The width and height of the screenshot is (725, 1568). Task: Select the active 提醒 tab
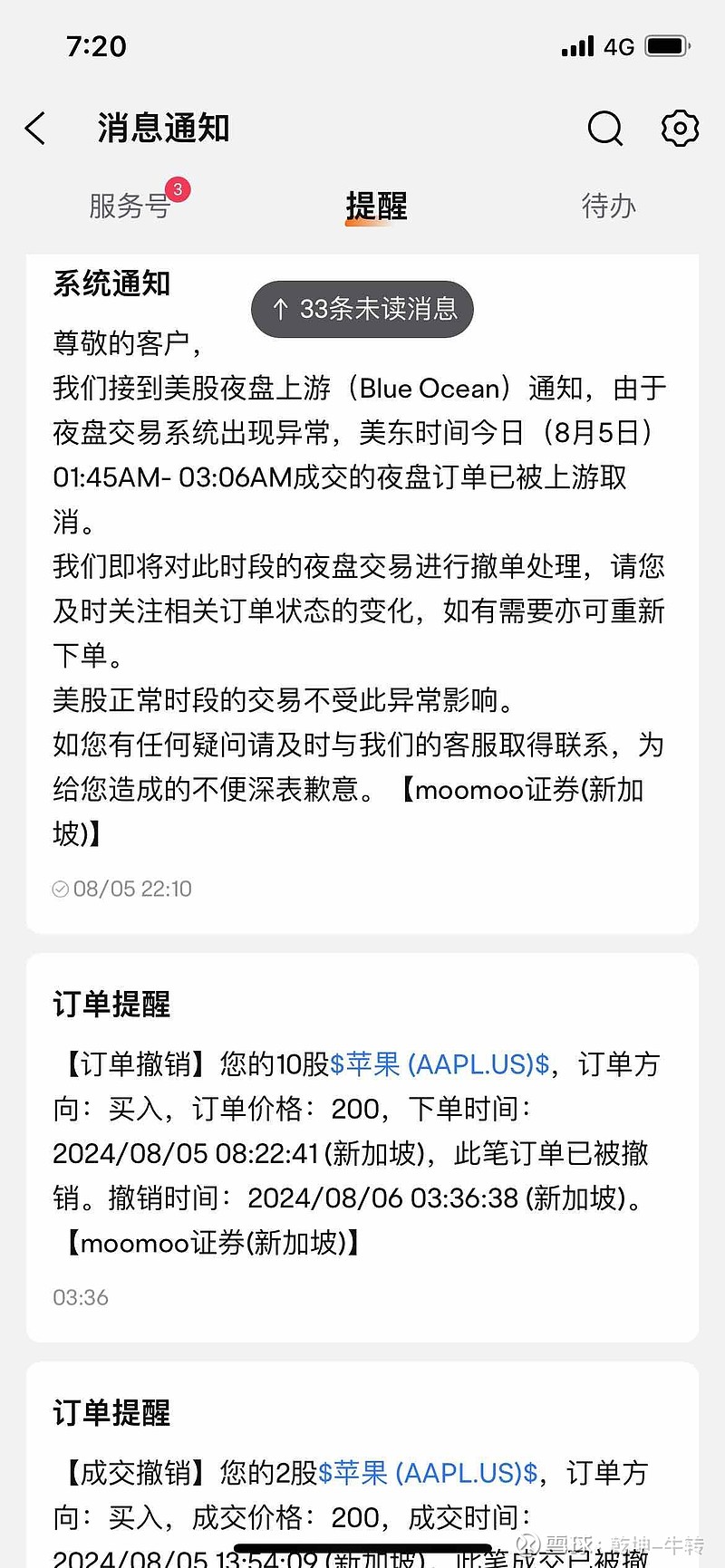coord(375,207)
